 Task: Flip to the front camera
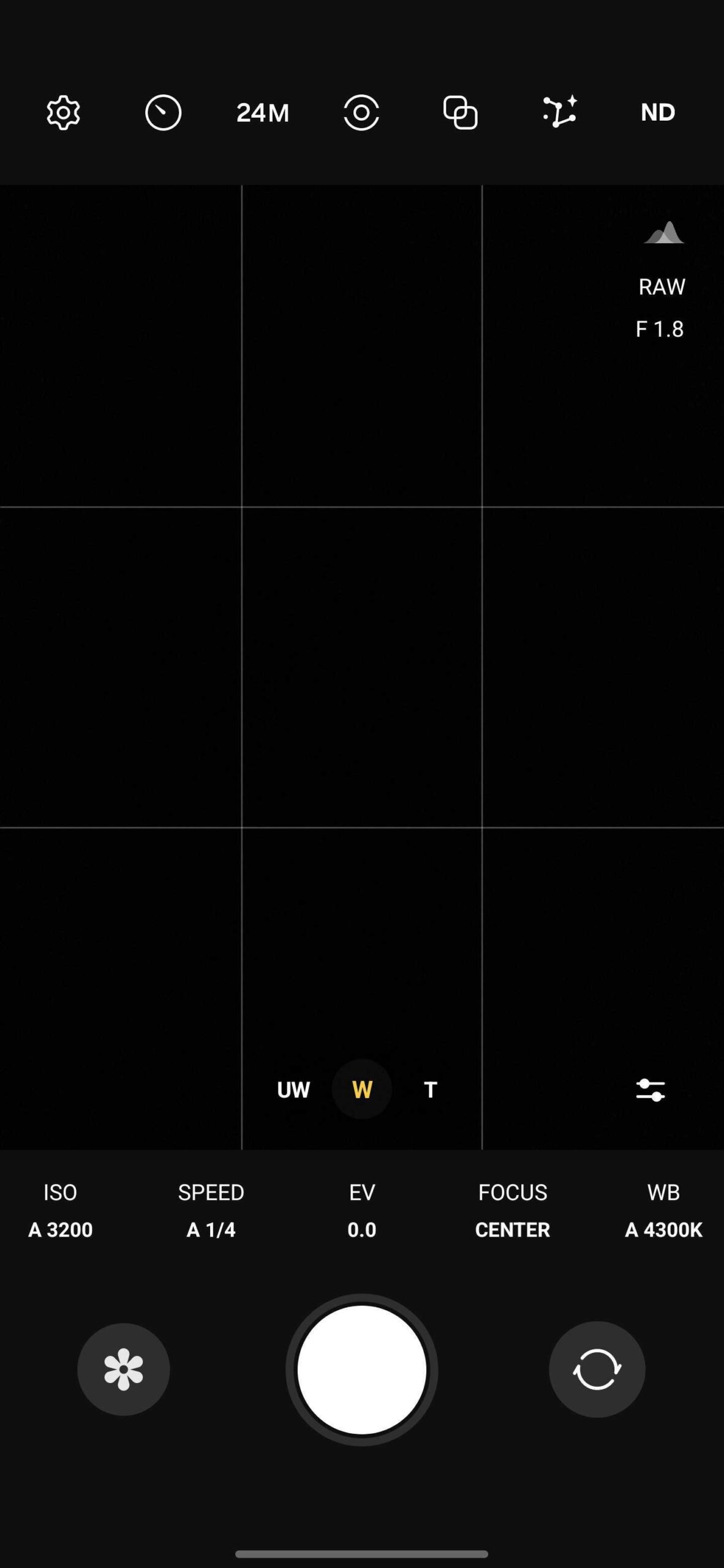pyautogui.click(x=597, y=1369)
